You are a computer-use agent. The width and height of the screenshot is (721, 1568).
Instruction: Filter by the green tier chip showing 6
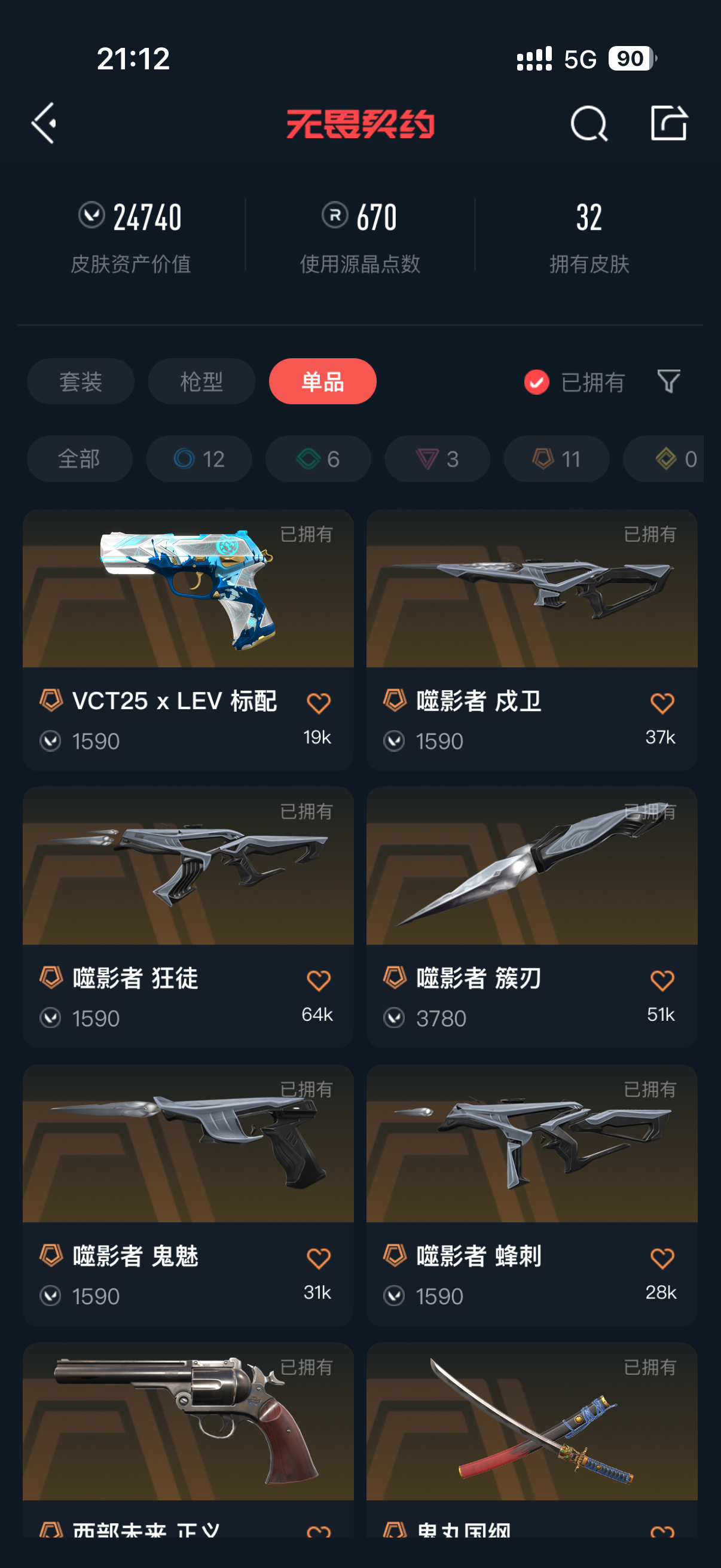317,459
